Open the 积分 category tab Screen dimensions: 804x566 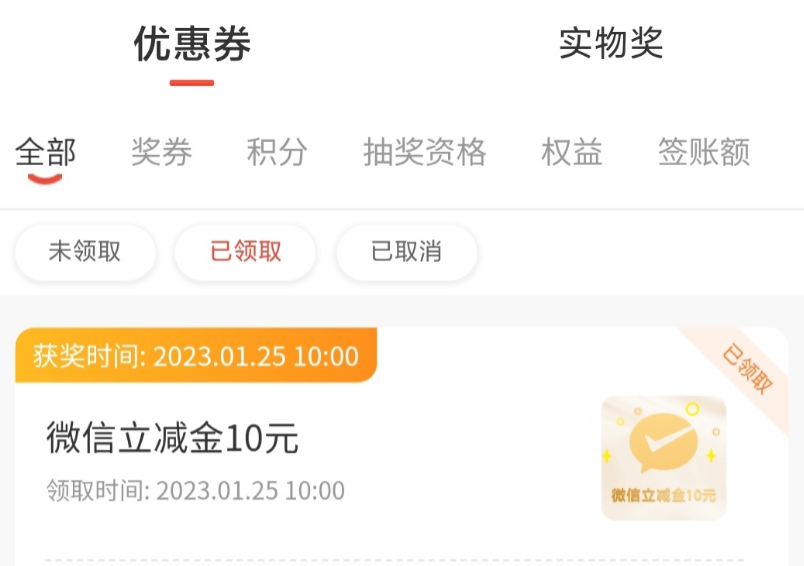[277, 153]
